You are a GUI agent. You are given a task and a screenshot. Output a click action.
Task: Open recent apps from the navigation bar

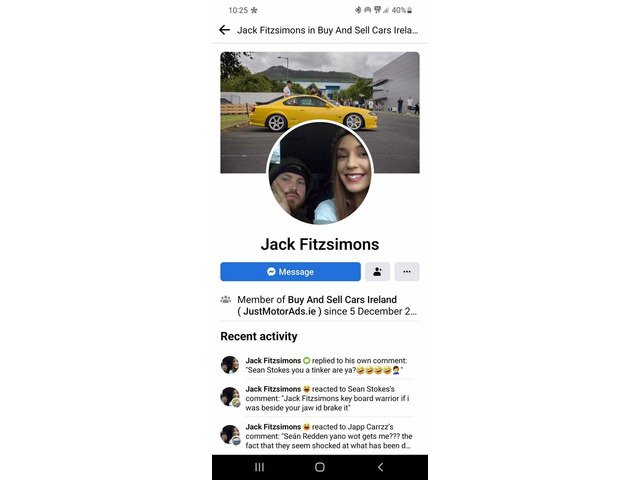coord(260,467)
